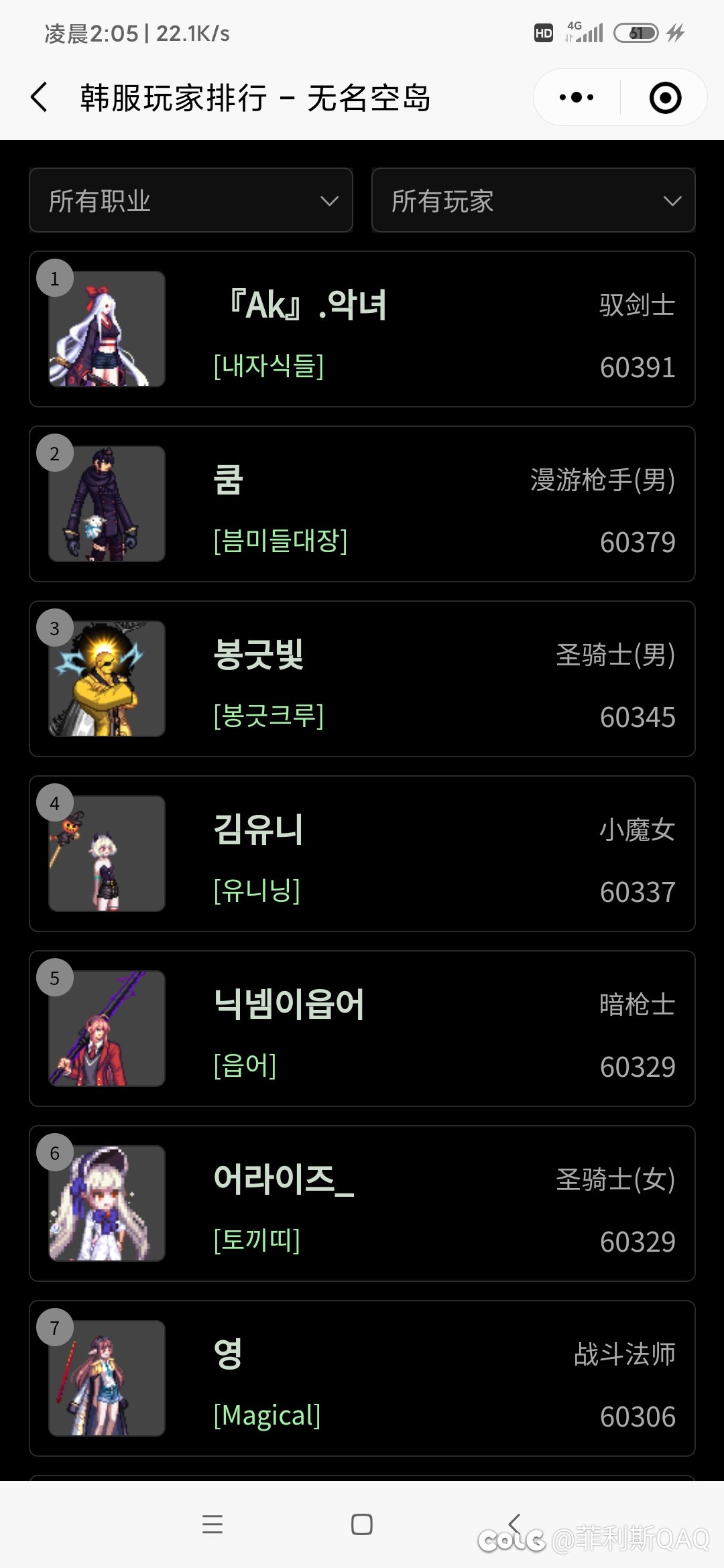Expand the 所有职业 dropdown
Image resolution: width=724 pixels, height=1568 pixels.
(191, 200)
